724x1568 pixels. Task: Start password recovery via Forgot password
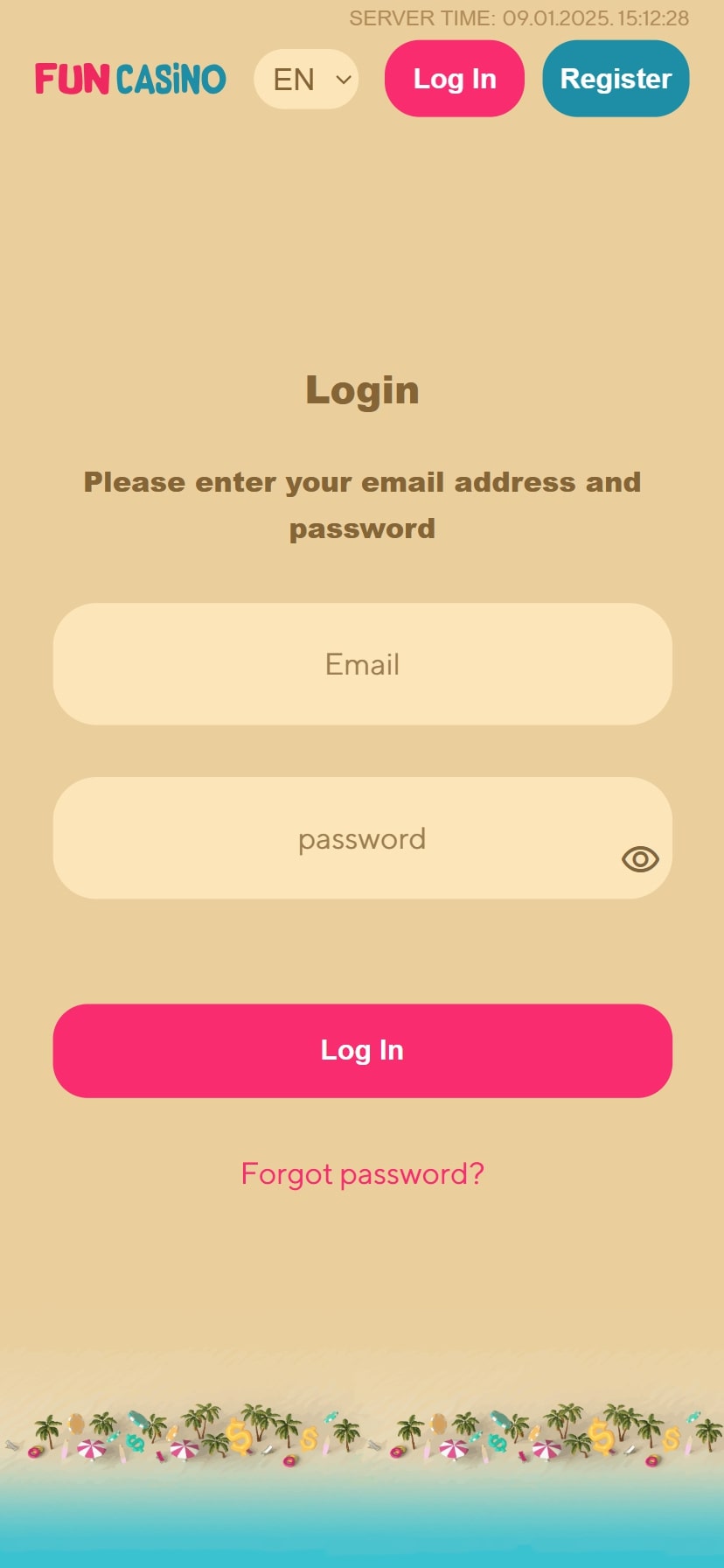coord(362,1173)
